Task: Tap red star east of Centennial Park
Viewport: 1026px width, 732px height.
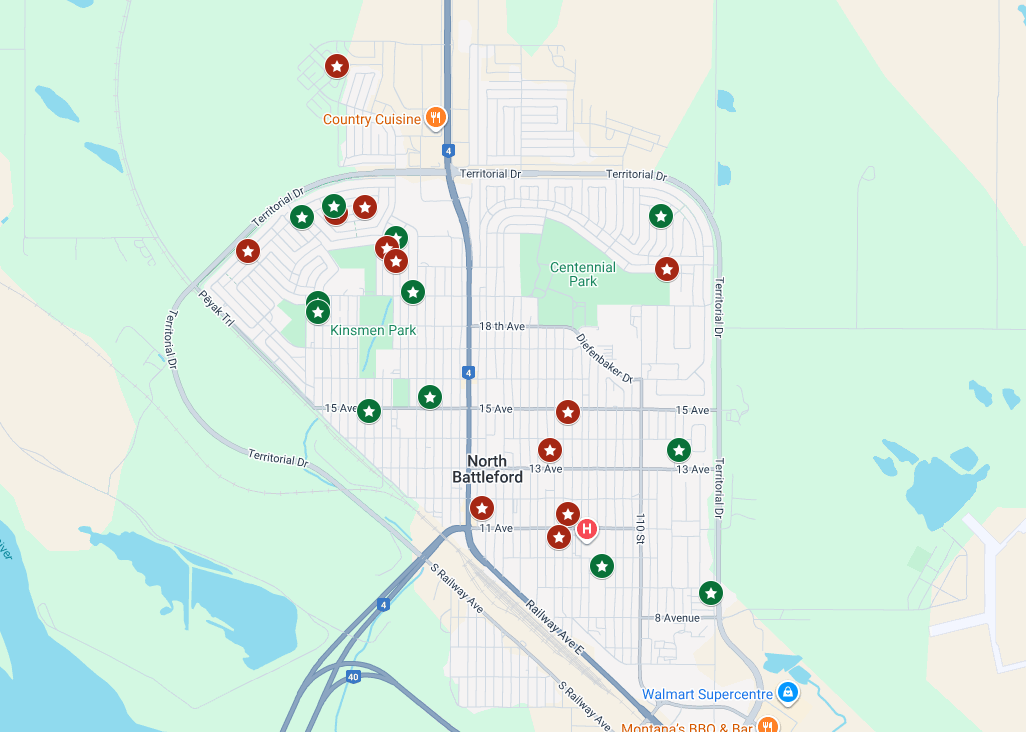Action: pyautogui.click(x=667, y=269)
